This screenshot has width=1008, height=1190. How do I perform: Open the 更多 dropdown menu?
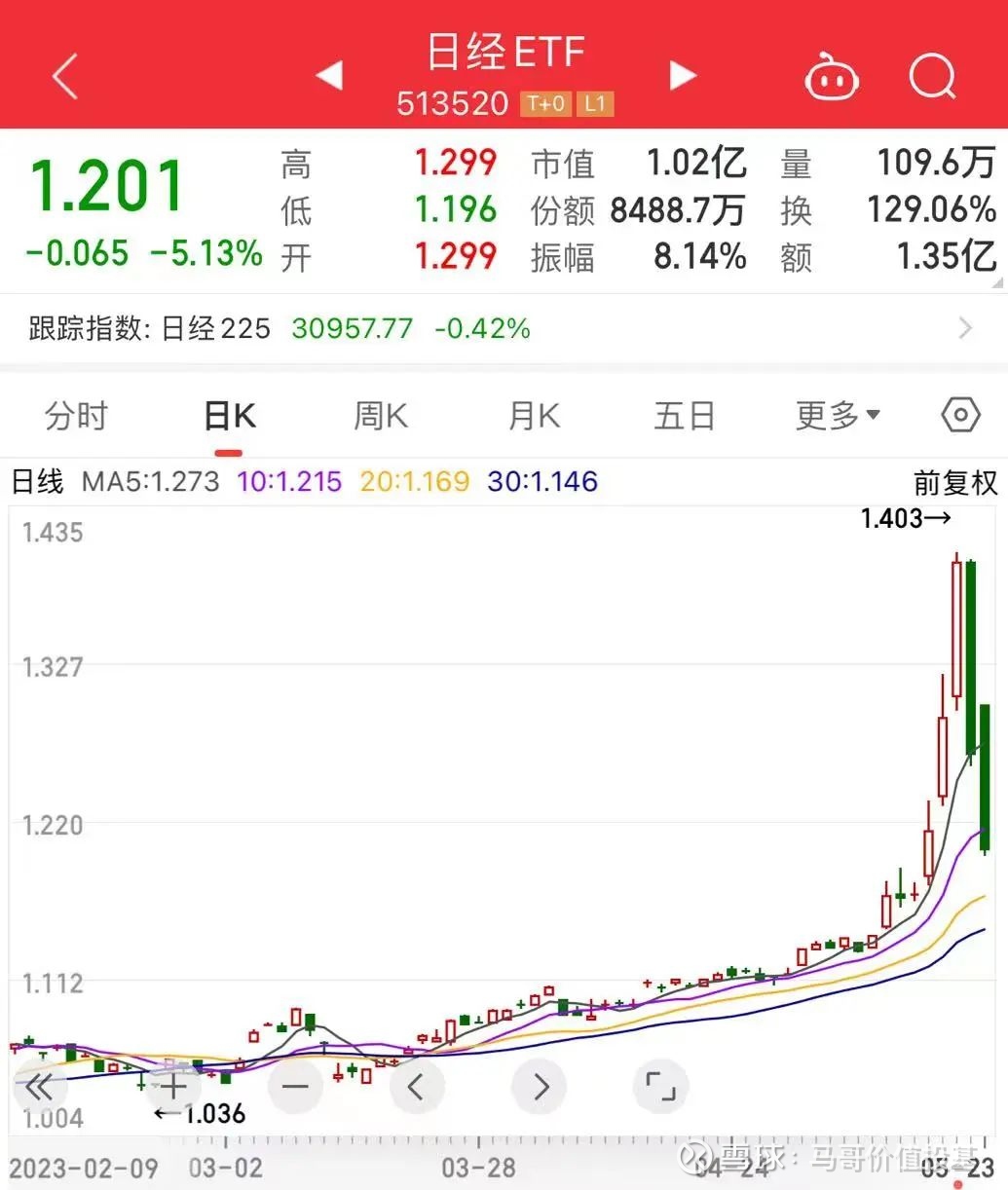pyautogui.click(x=836, y=414)
